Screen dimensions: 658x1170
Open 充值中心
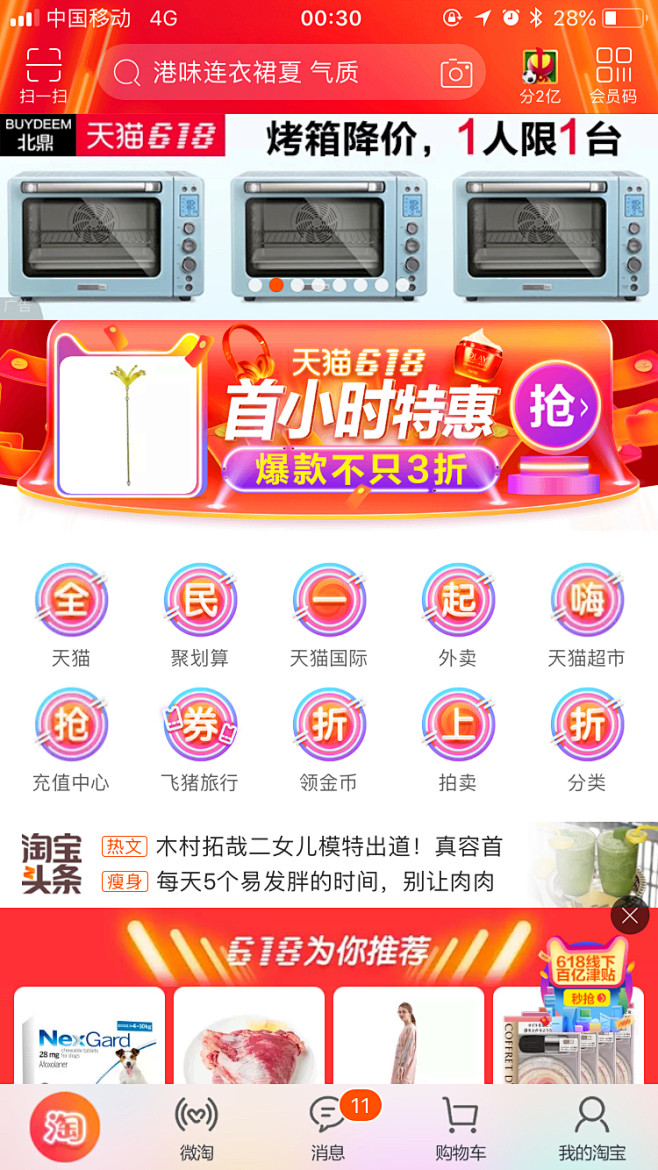click(x=71, y=738)
